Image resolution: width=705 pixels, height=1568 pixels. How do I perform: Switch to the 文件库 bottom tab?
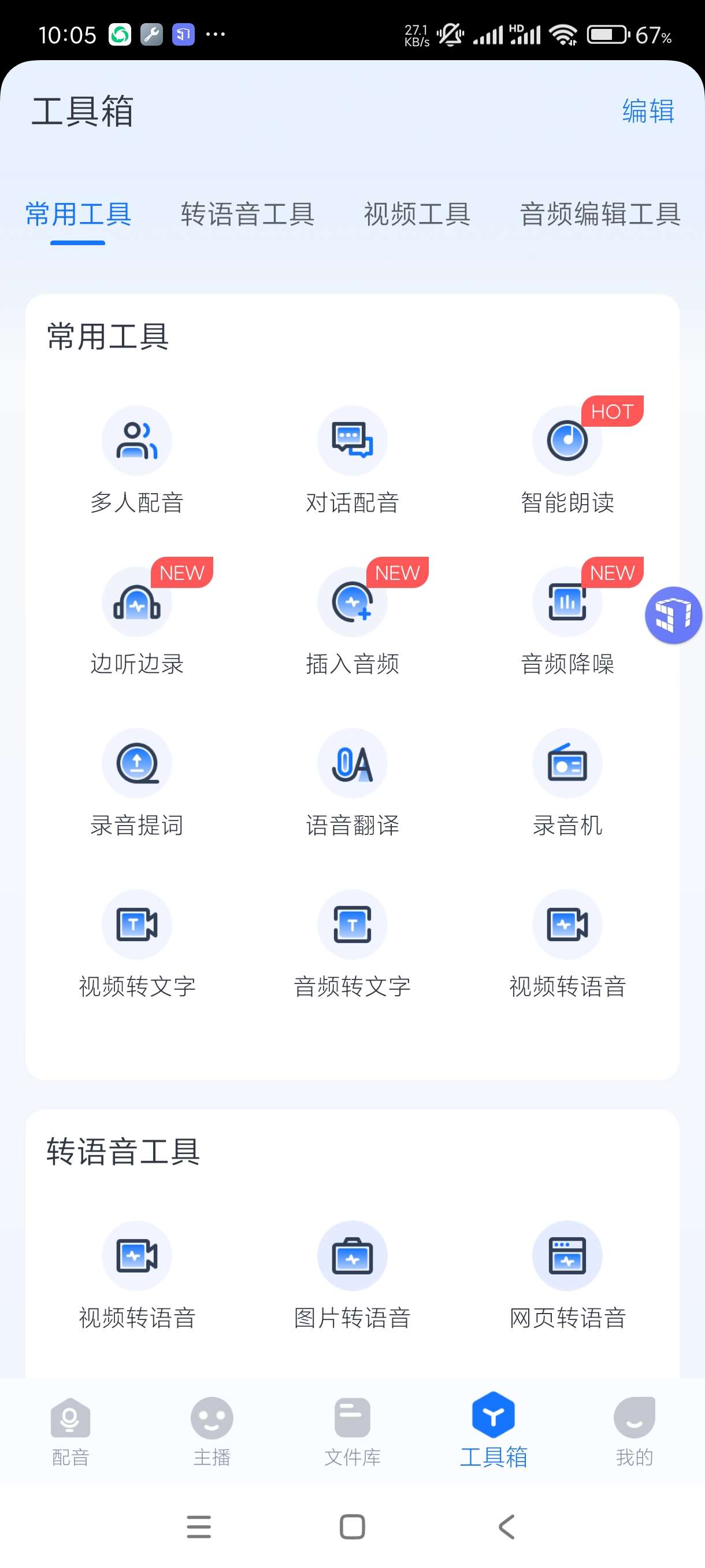(352, 1431)
